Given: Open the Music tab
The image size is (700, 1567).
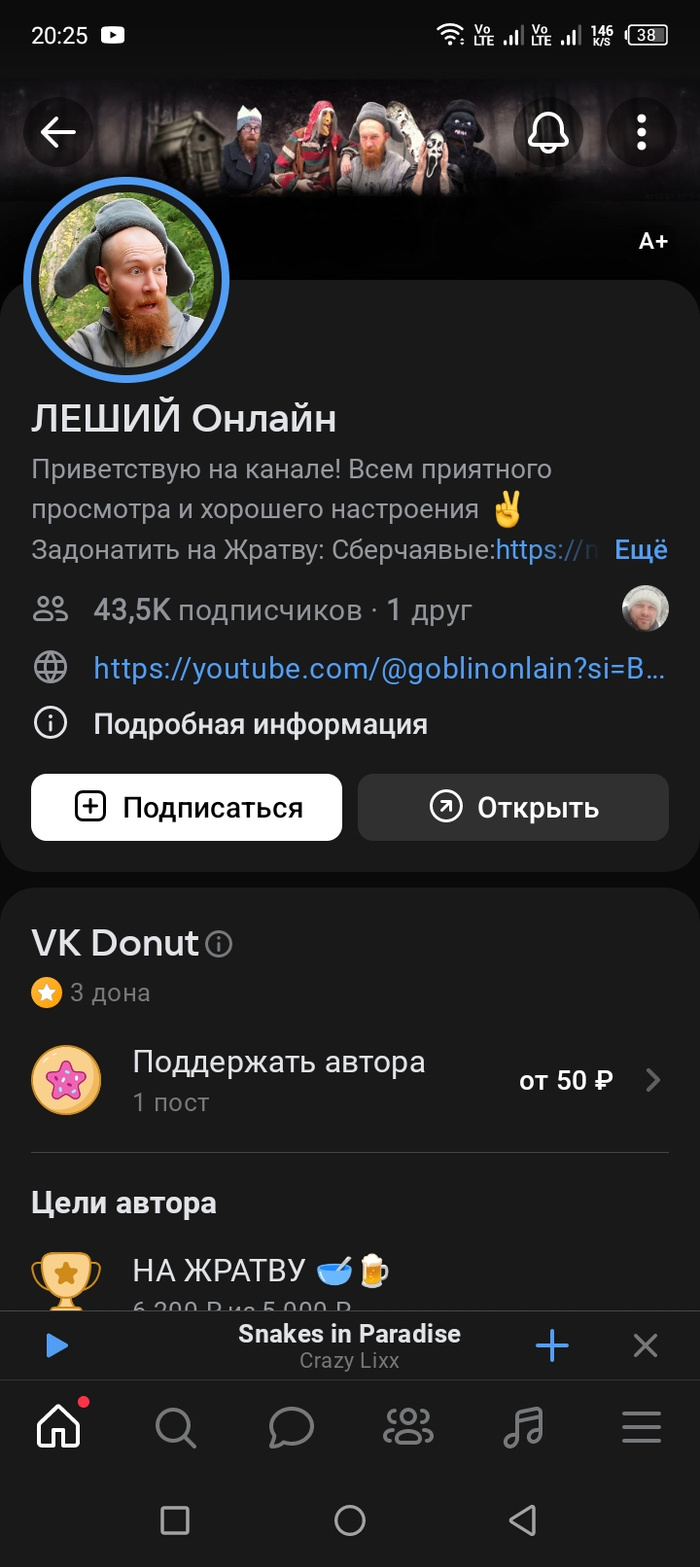Looking at the screenshot, I should point(523,1427).
